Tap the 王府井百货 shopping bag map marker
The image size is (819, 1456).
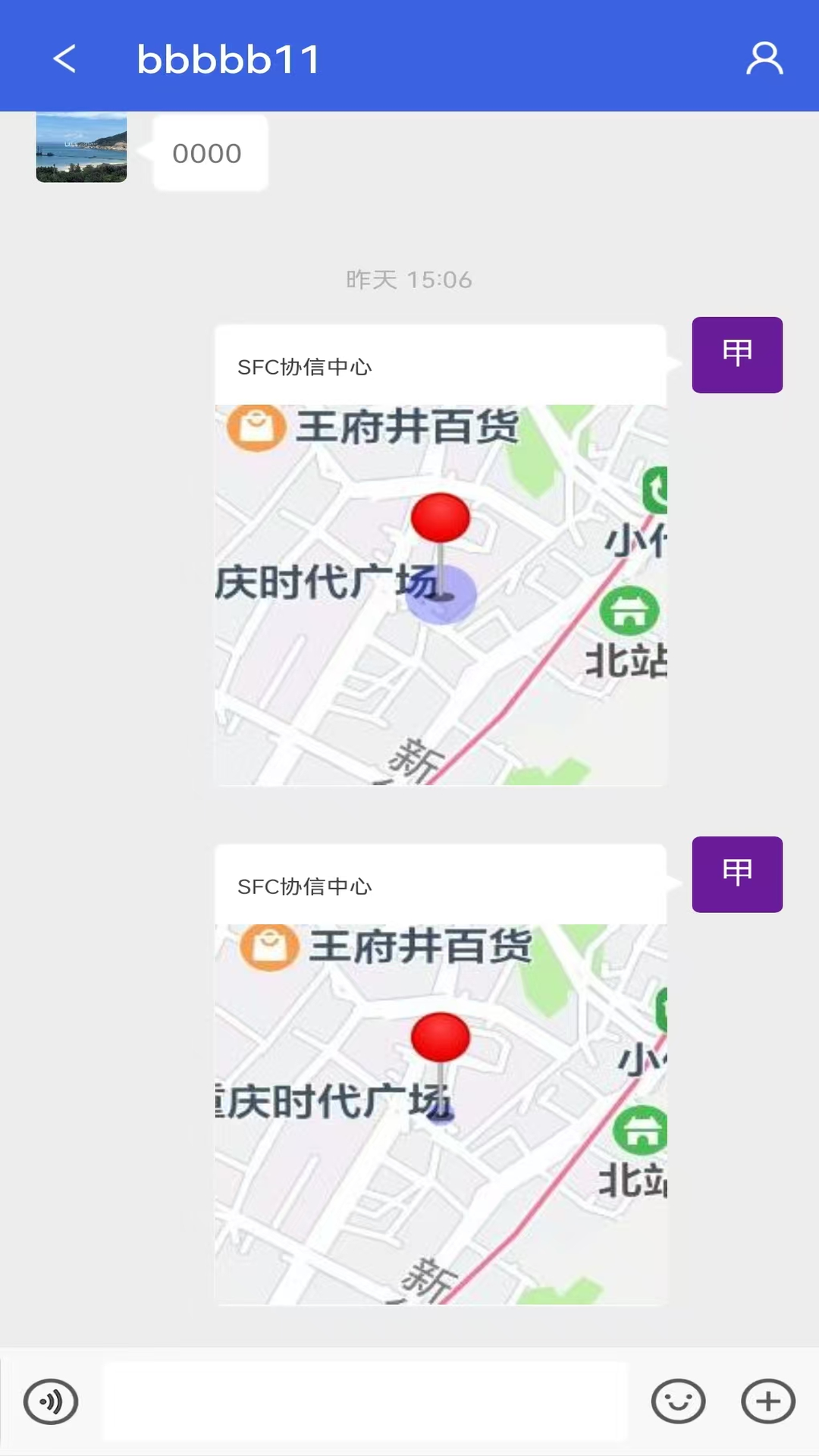[256, 426]
